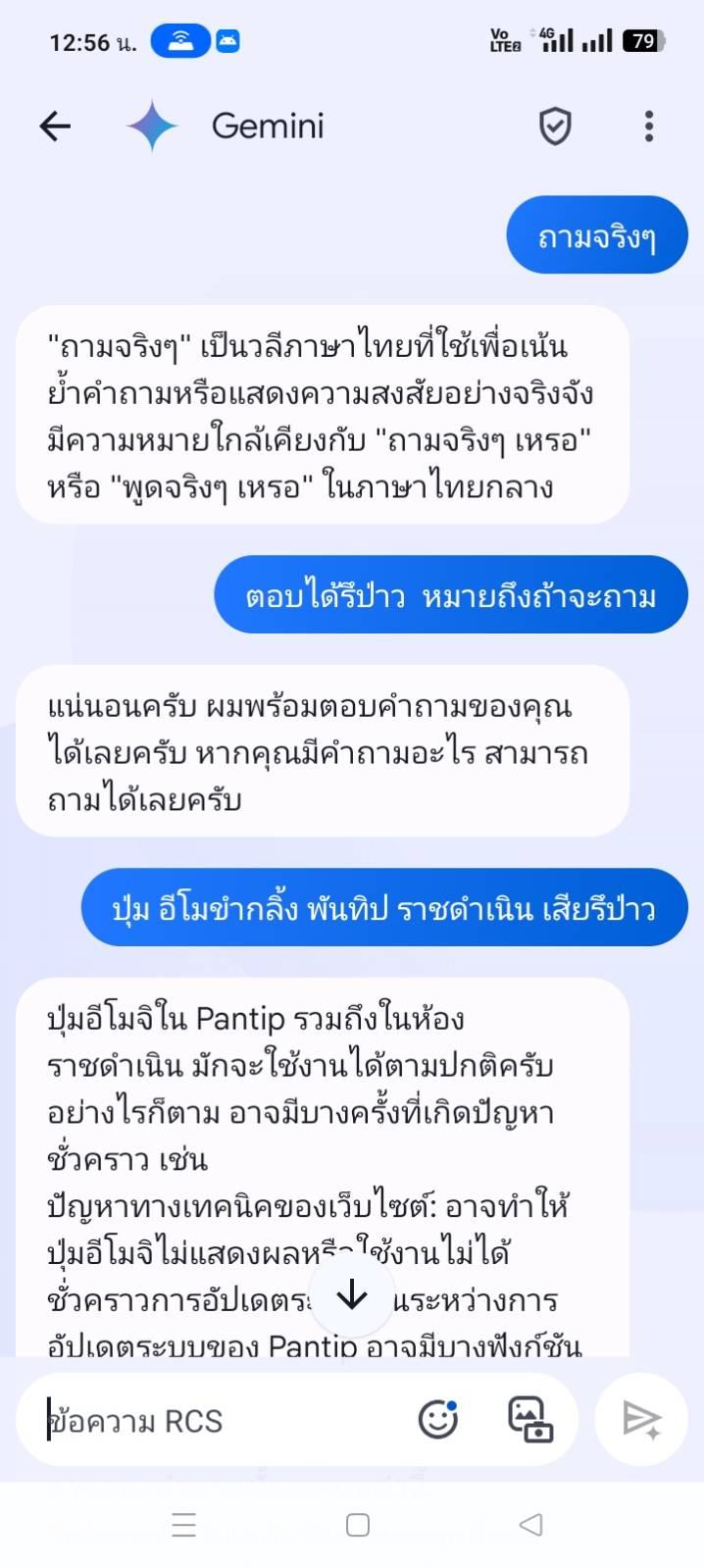
Task: Open the emoji picker
Action: [437, 1419]
